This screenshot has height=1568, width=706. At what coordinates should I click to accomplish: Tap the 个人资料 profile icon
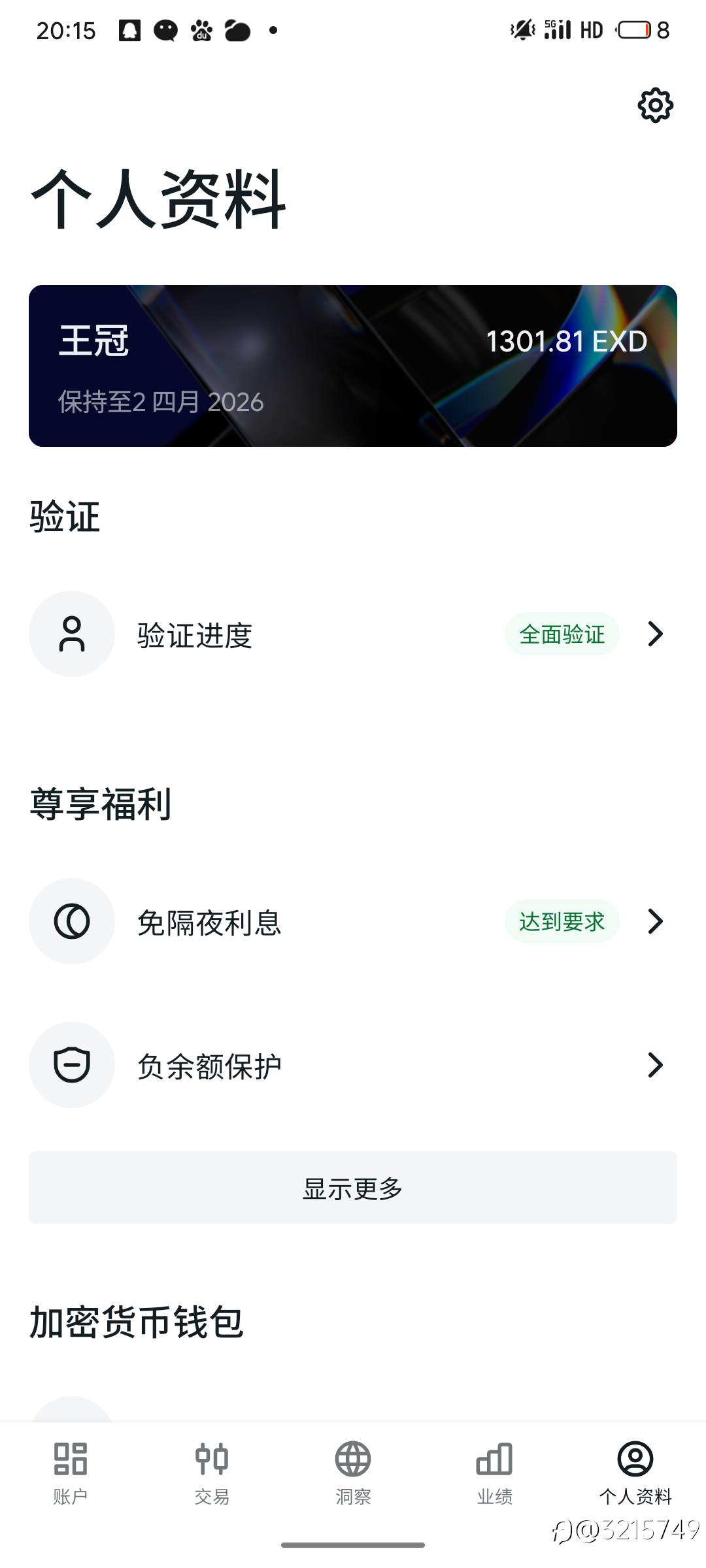point(635,1458)
